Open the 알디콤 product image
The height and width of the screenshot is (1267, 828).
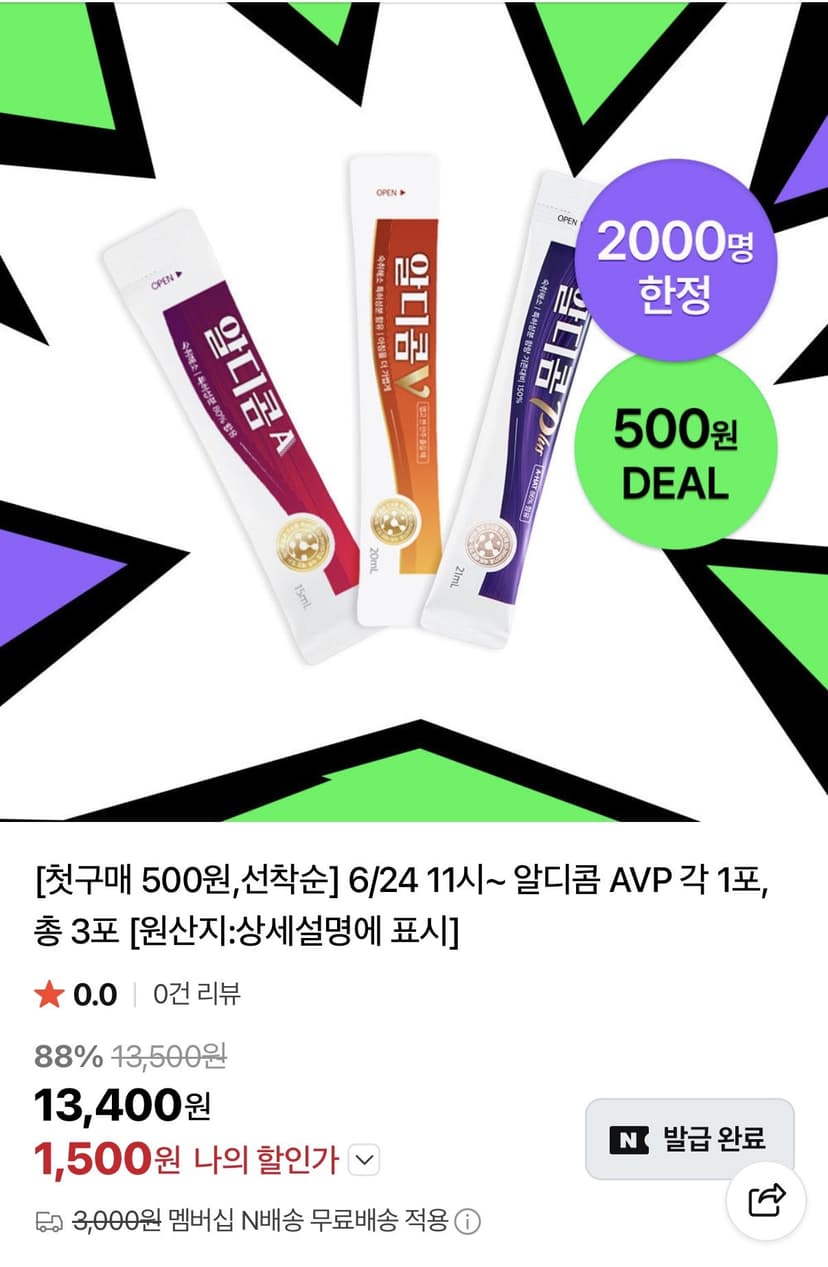pos(414,412)
